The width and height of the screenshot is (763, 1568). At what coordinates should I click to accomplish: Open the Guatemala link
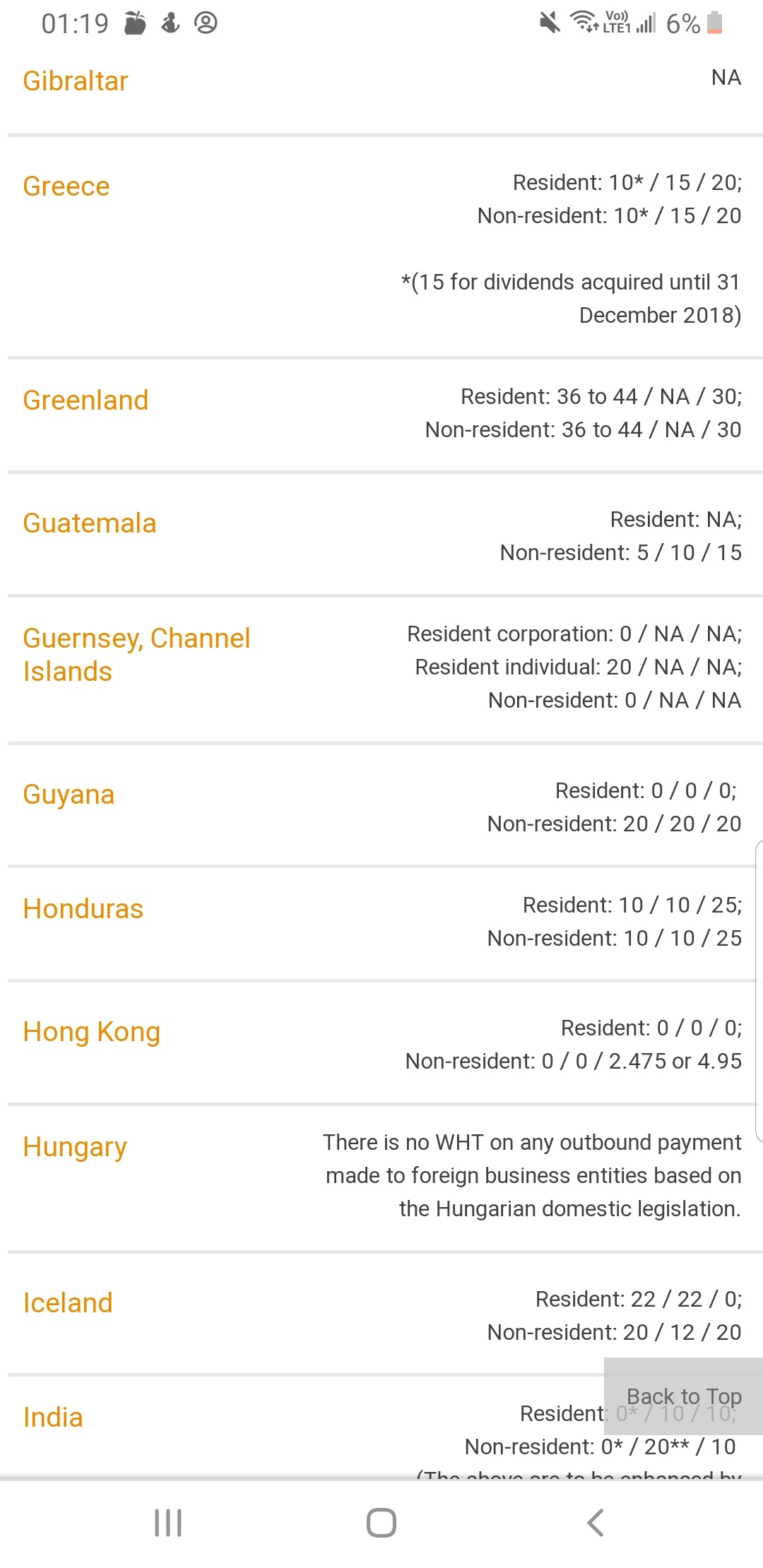(x=90, y=523)
